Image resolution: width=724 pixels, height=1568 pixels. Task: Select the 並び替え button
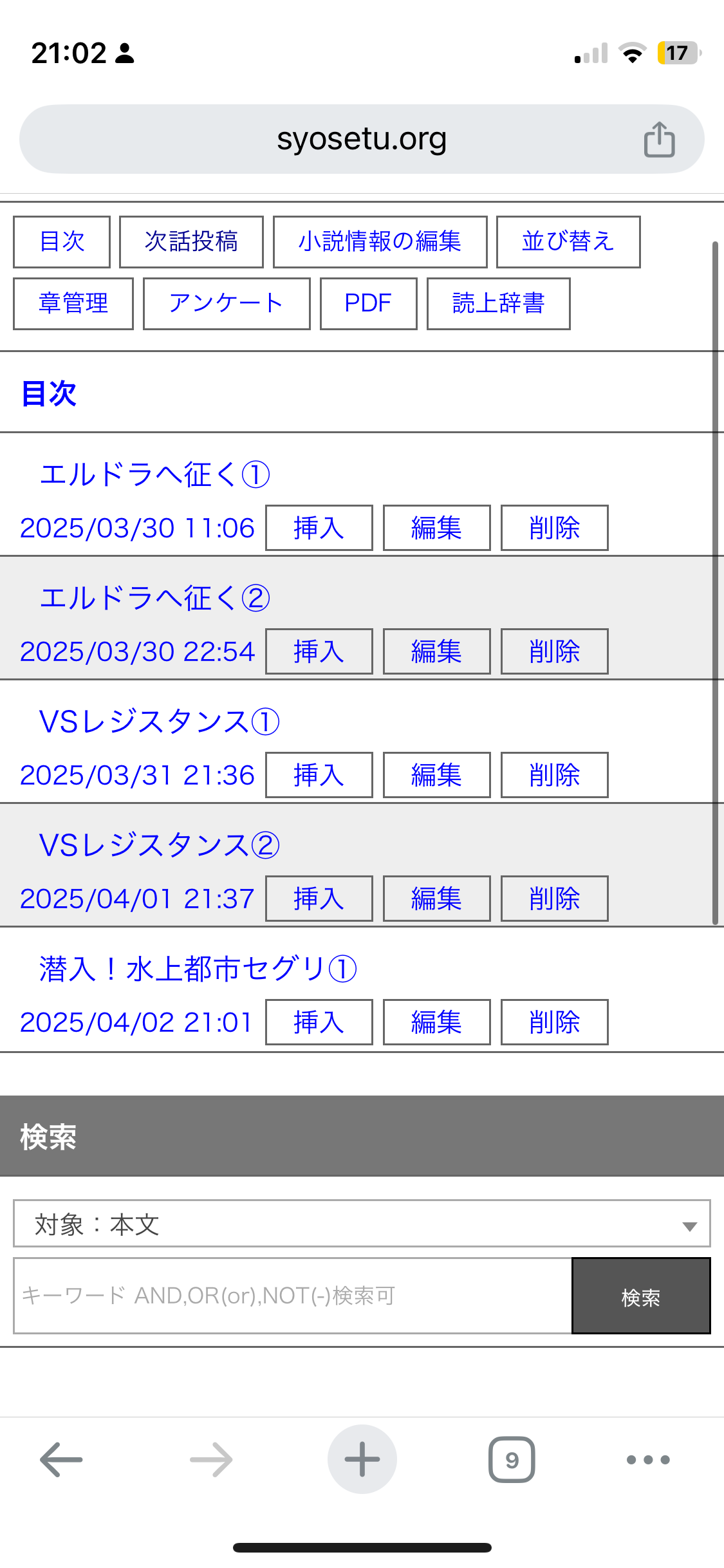coord(568,241)
